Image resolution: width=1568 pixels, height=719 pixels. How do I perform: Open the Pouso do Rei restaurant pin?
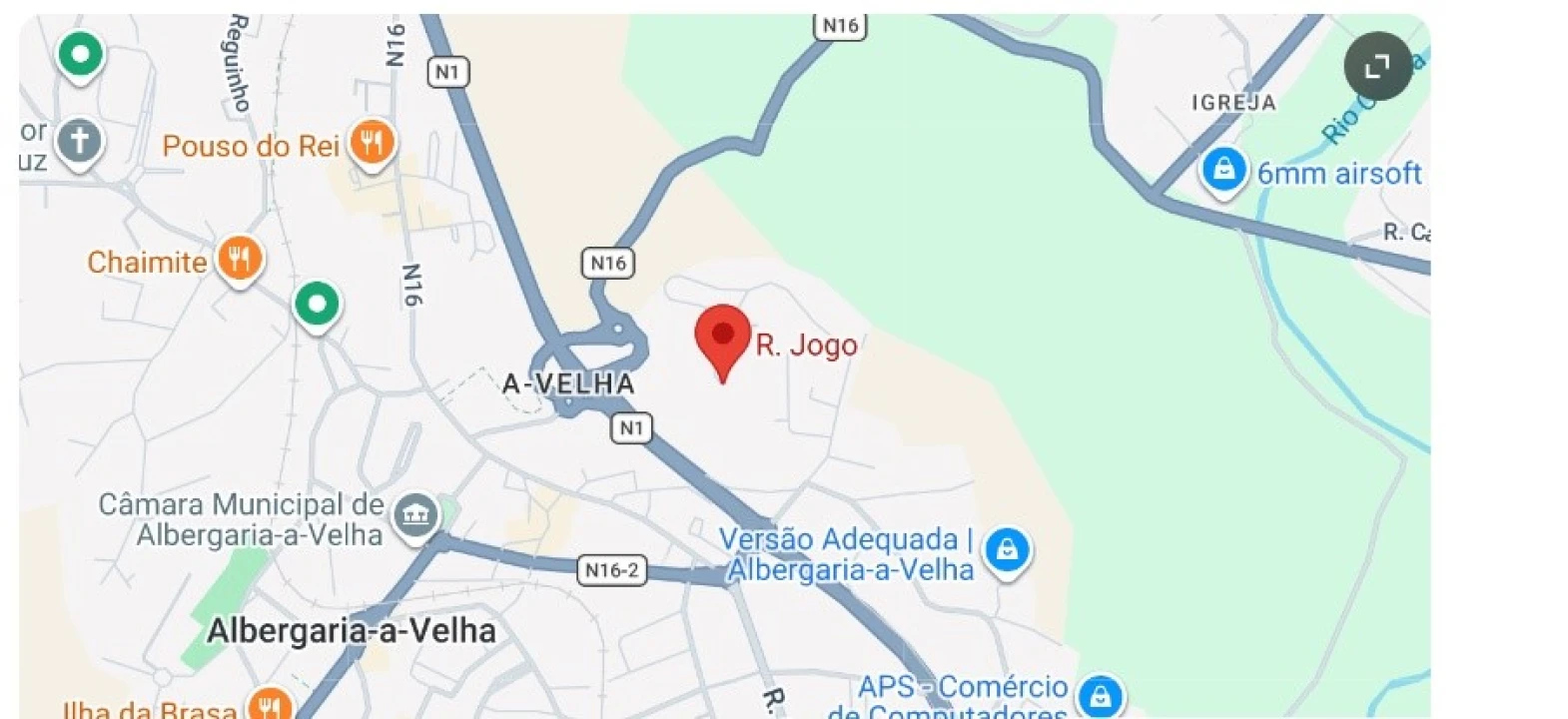(x=372, y=145)
